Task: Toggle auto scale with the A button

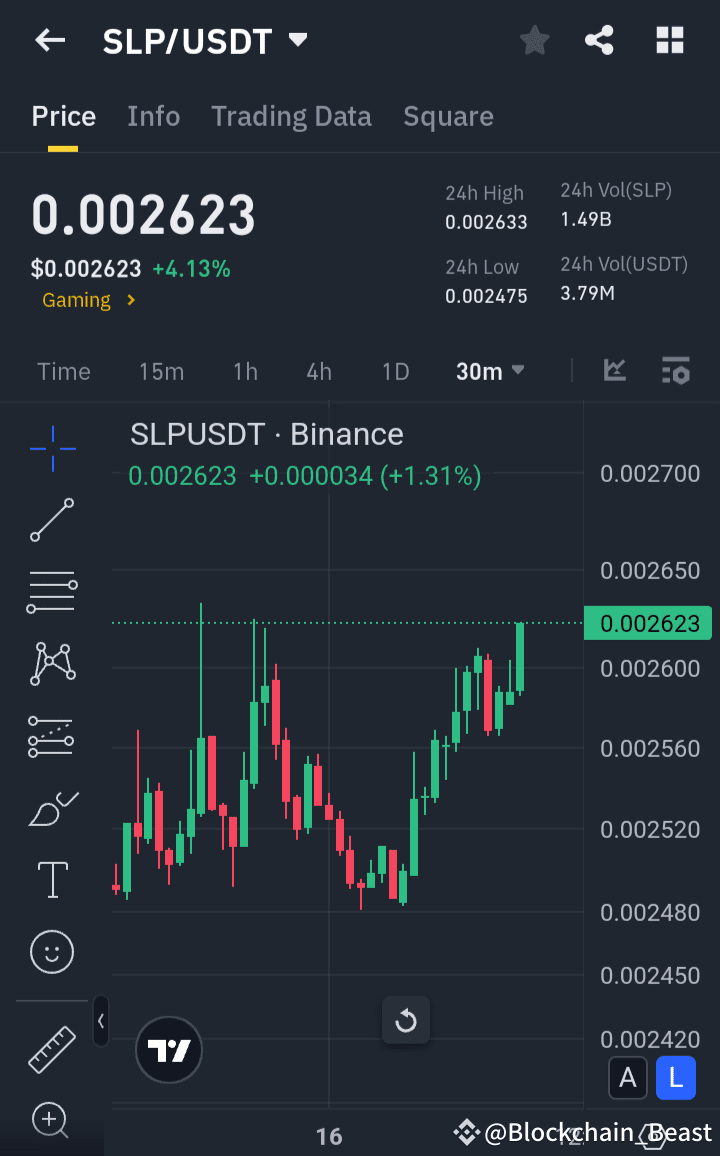Action: point(628,1078)
